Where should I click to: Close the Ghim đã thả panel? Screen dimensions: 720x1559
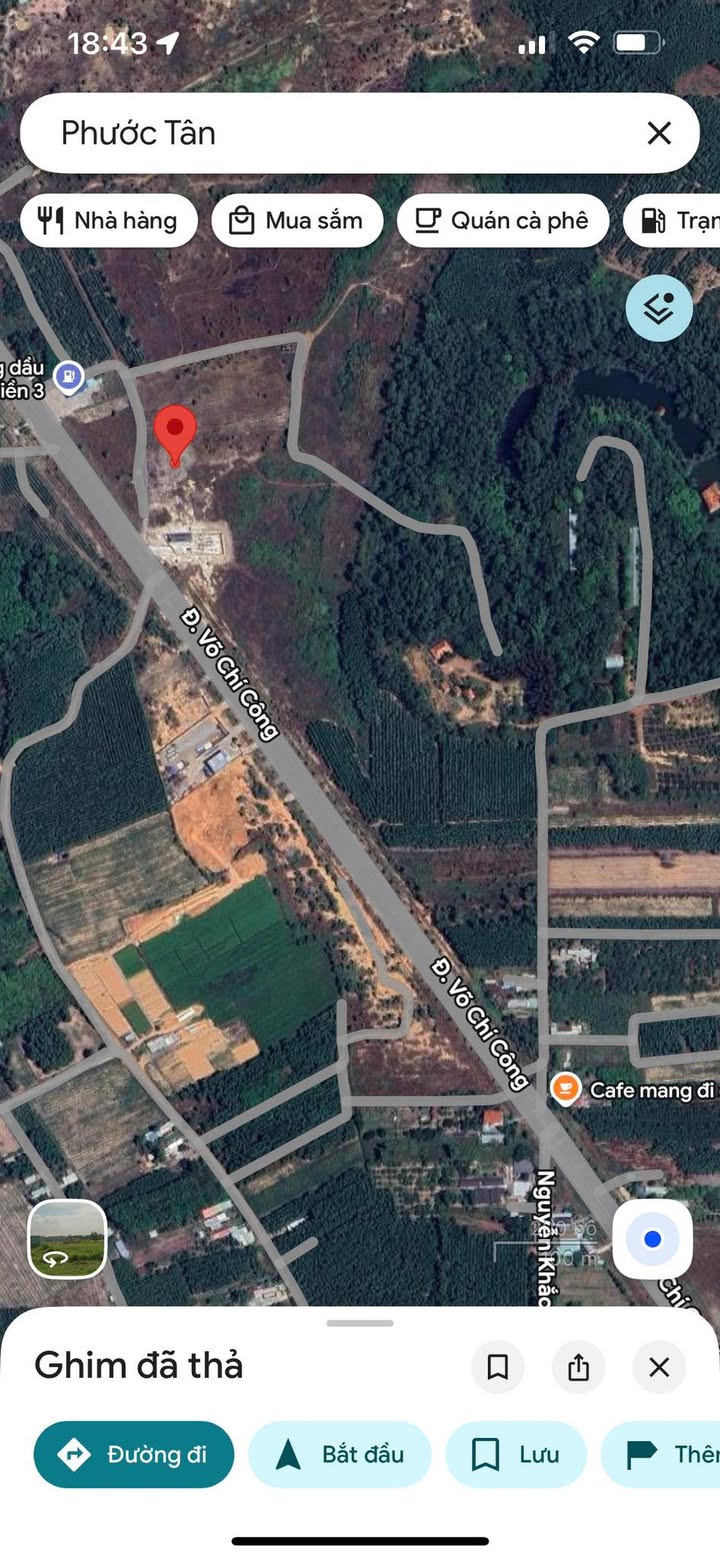(x=659, y=1367)
